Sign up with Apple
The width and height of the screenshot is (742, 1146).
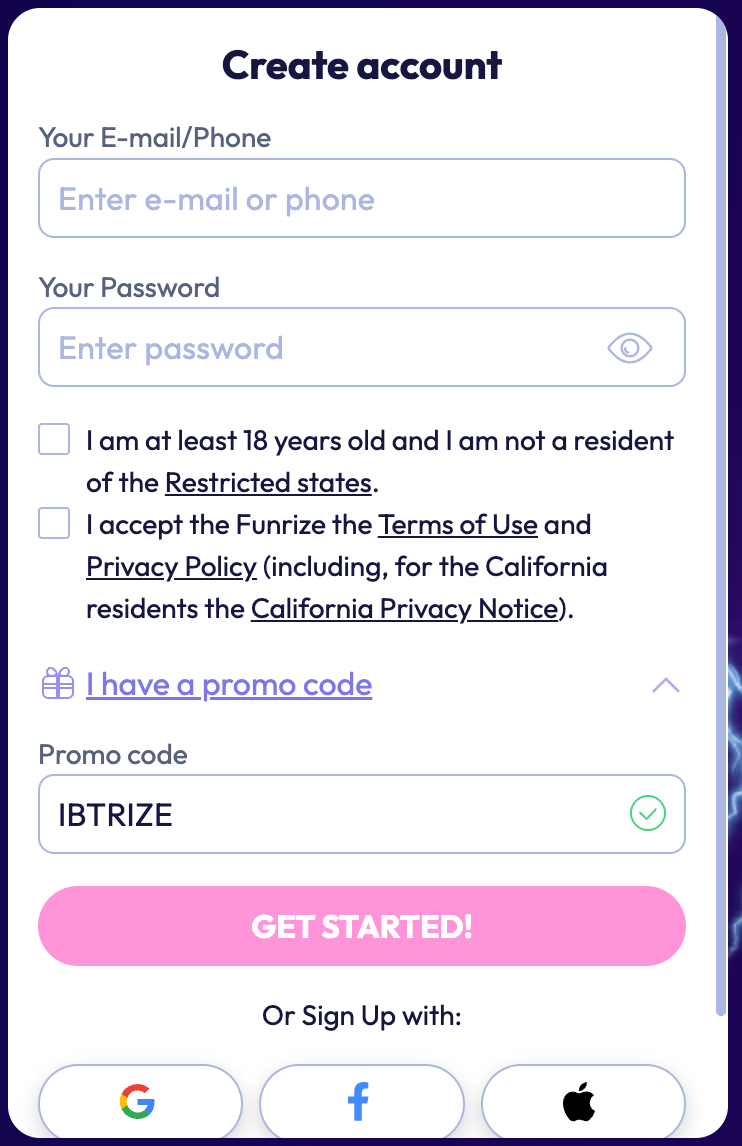tap(580, 1102)
